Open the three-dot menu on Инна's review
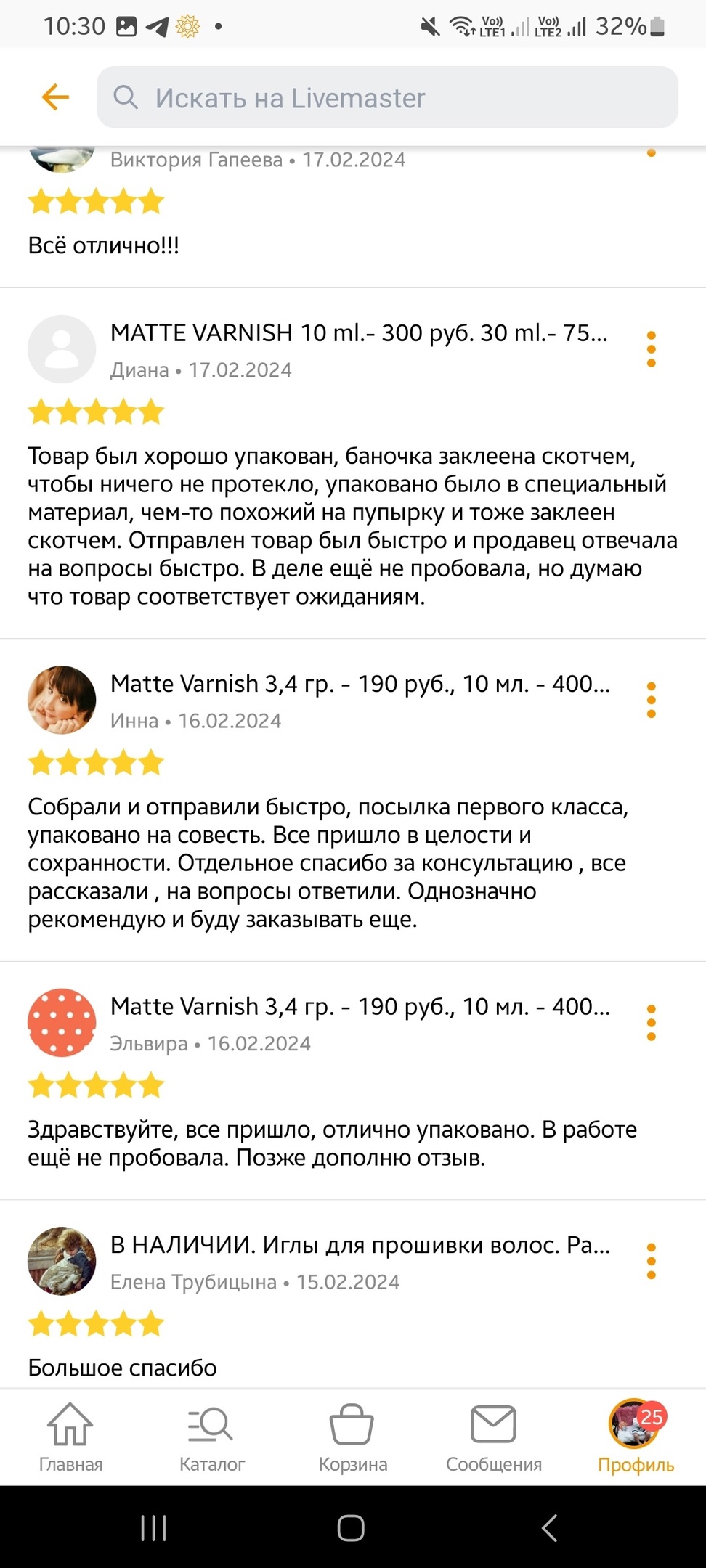The height and width of the screenshot is (1568, 706). tap(651, 701)
